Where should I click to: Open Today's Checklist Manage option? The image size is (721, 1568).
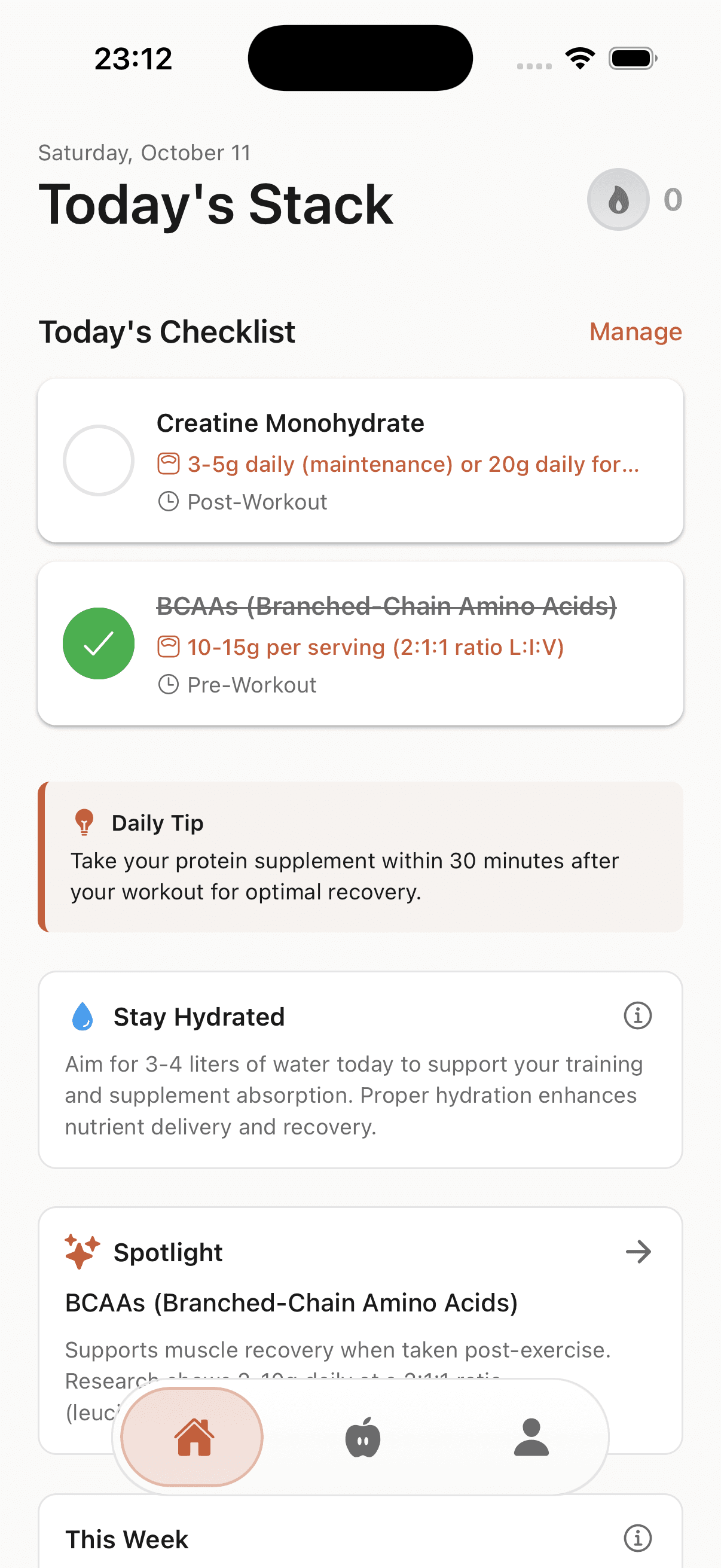pos(636,332)
